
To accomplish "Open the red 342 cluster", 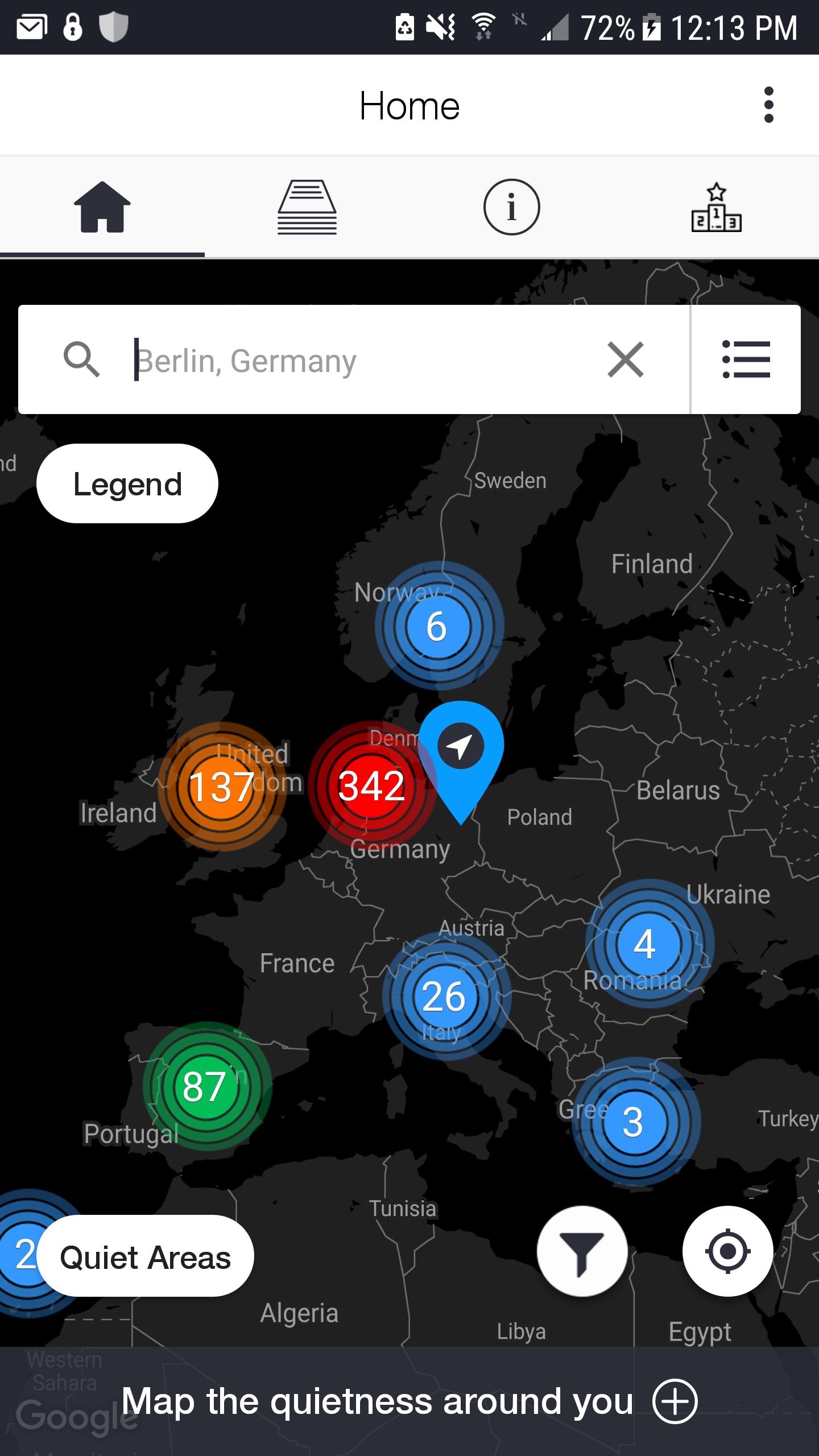I will coord(372,786).
